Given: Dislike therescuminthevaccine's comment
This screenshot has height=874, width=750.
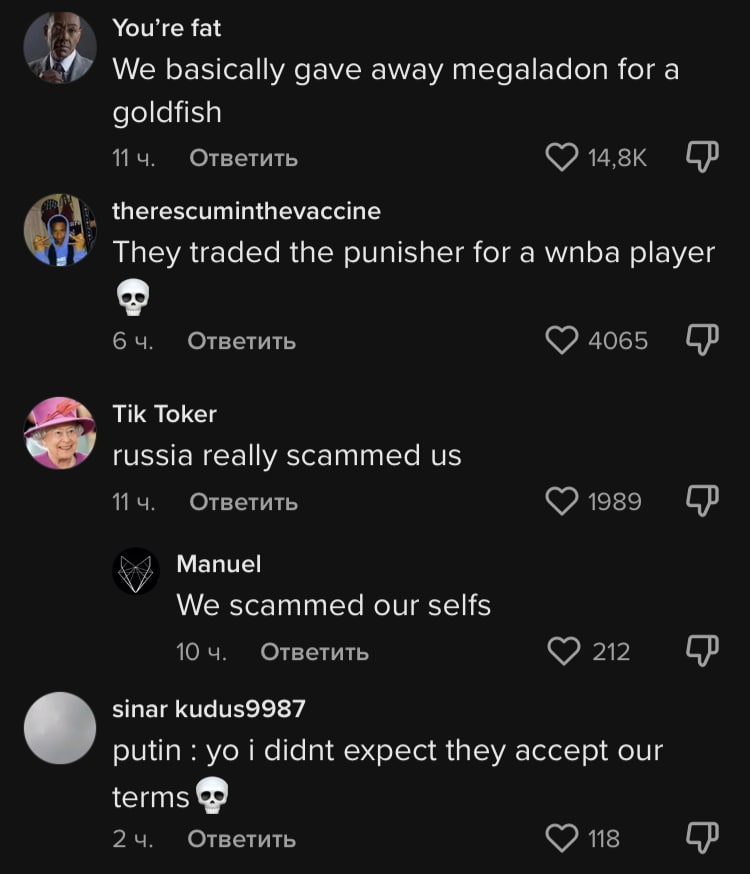Looking at the screenshot, I should click(x=702, y=341).
